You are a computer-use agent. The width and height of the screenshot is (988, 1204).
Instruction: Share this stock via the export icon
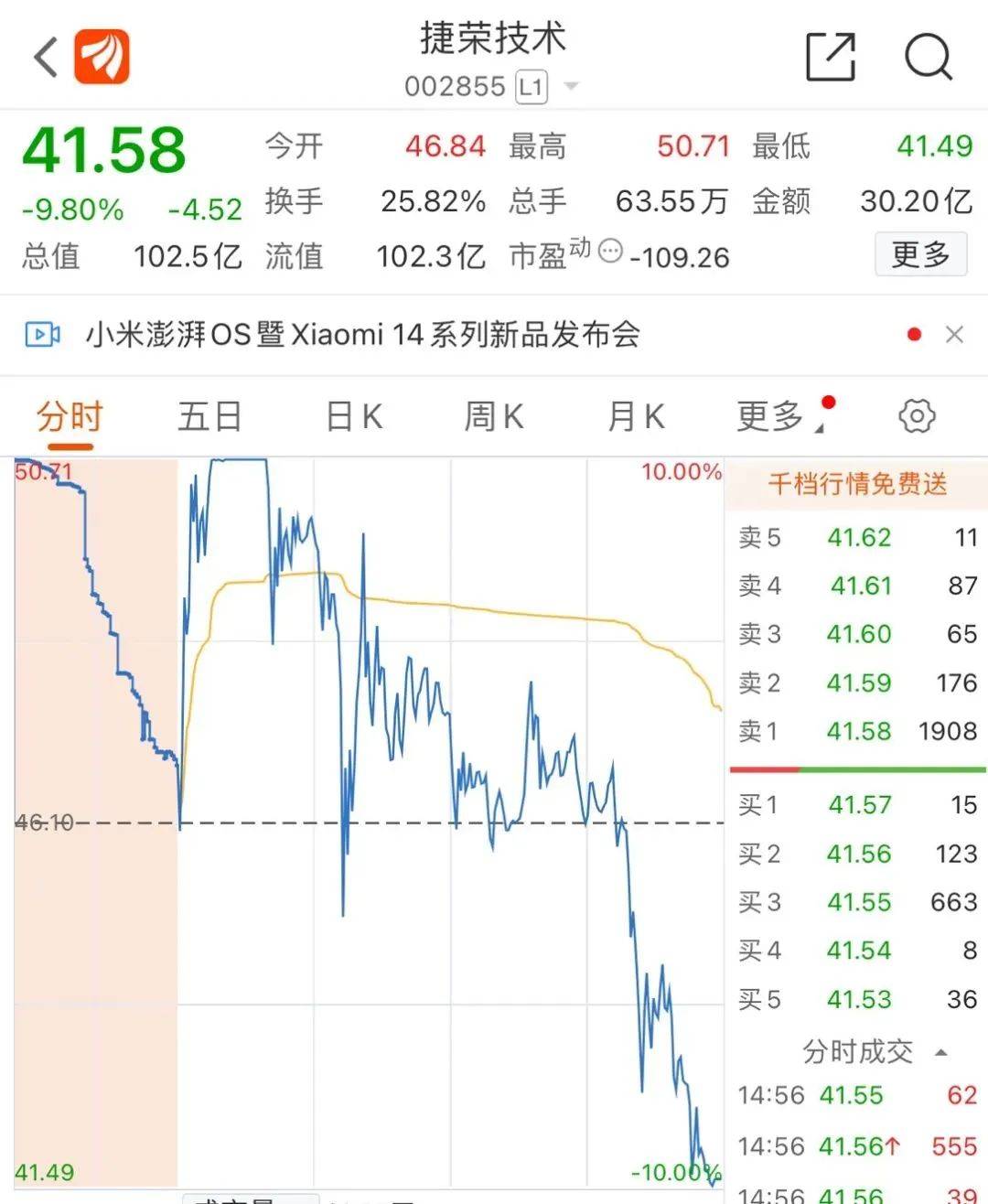pyautogui.click(x=830, y=57)
